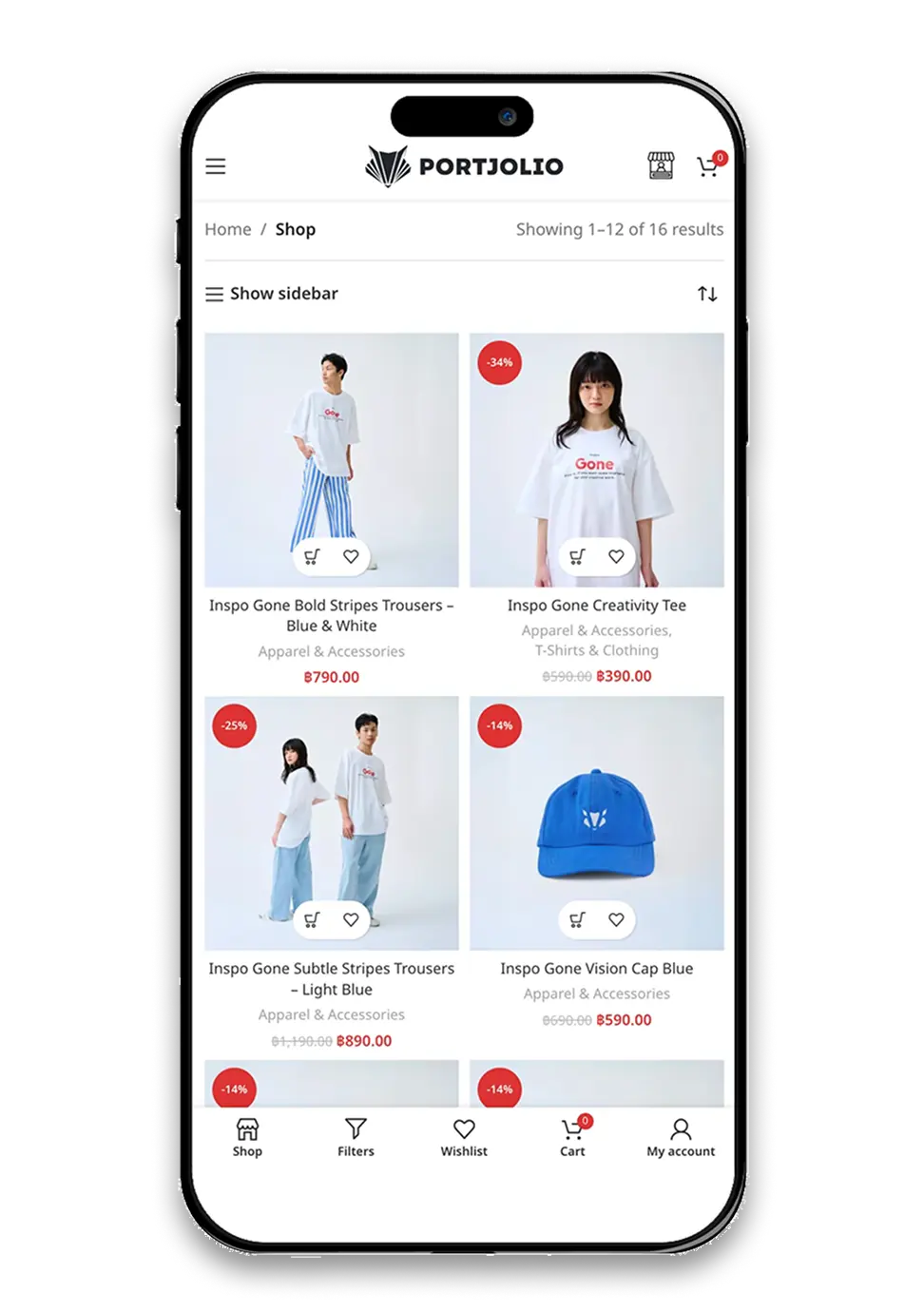
Task: Open Inspo Gone Bold Stripes Trousers product
Action: [331, 615]
